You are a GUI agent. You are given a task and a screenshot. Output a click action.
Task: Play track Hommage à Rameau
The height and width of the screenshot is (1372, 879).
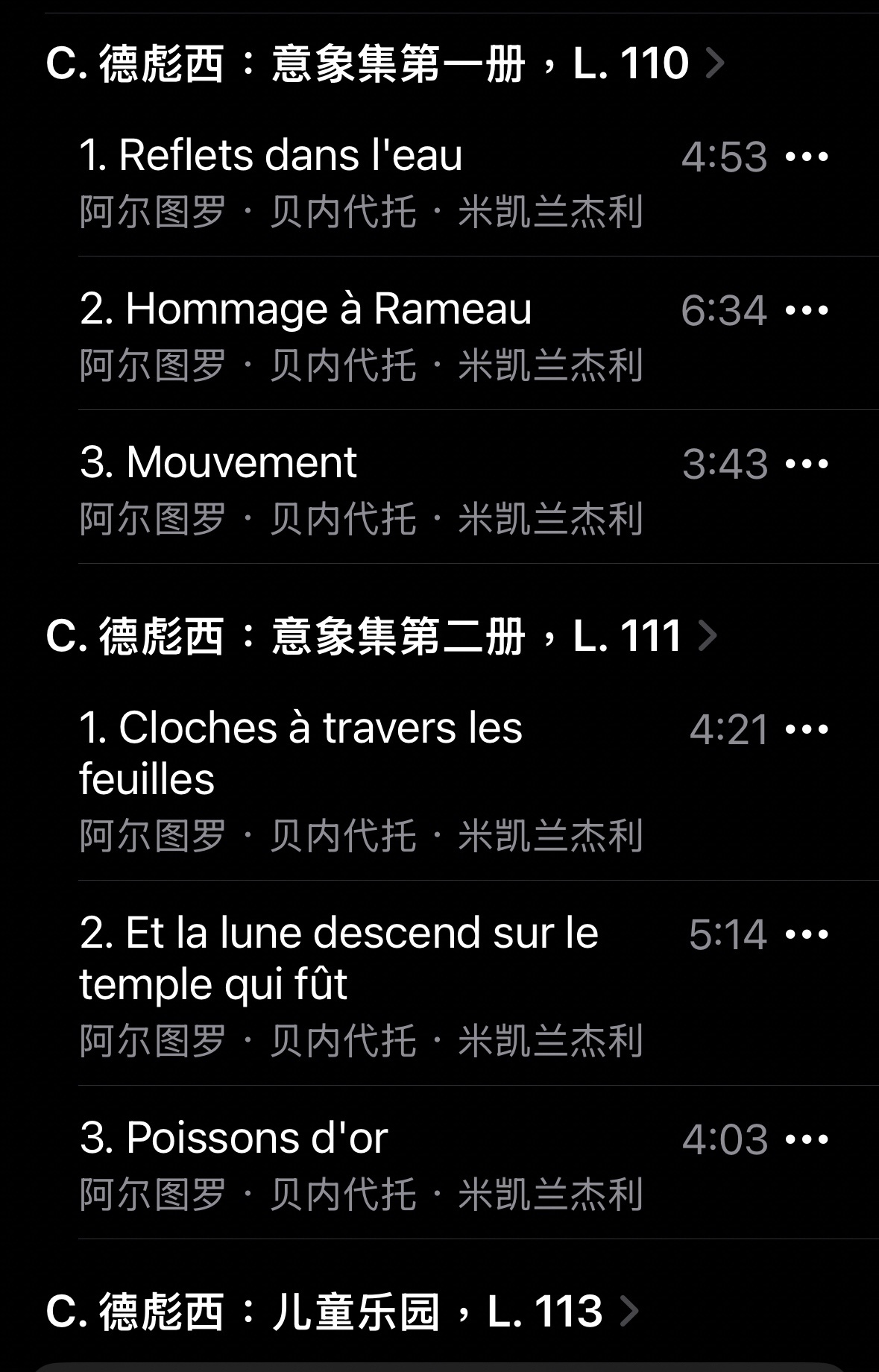pos(306,309)
